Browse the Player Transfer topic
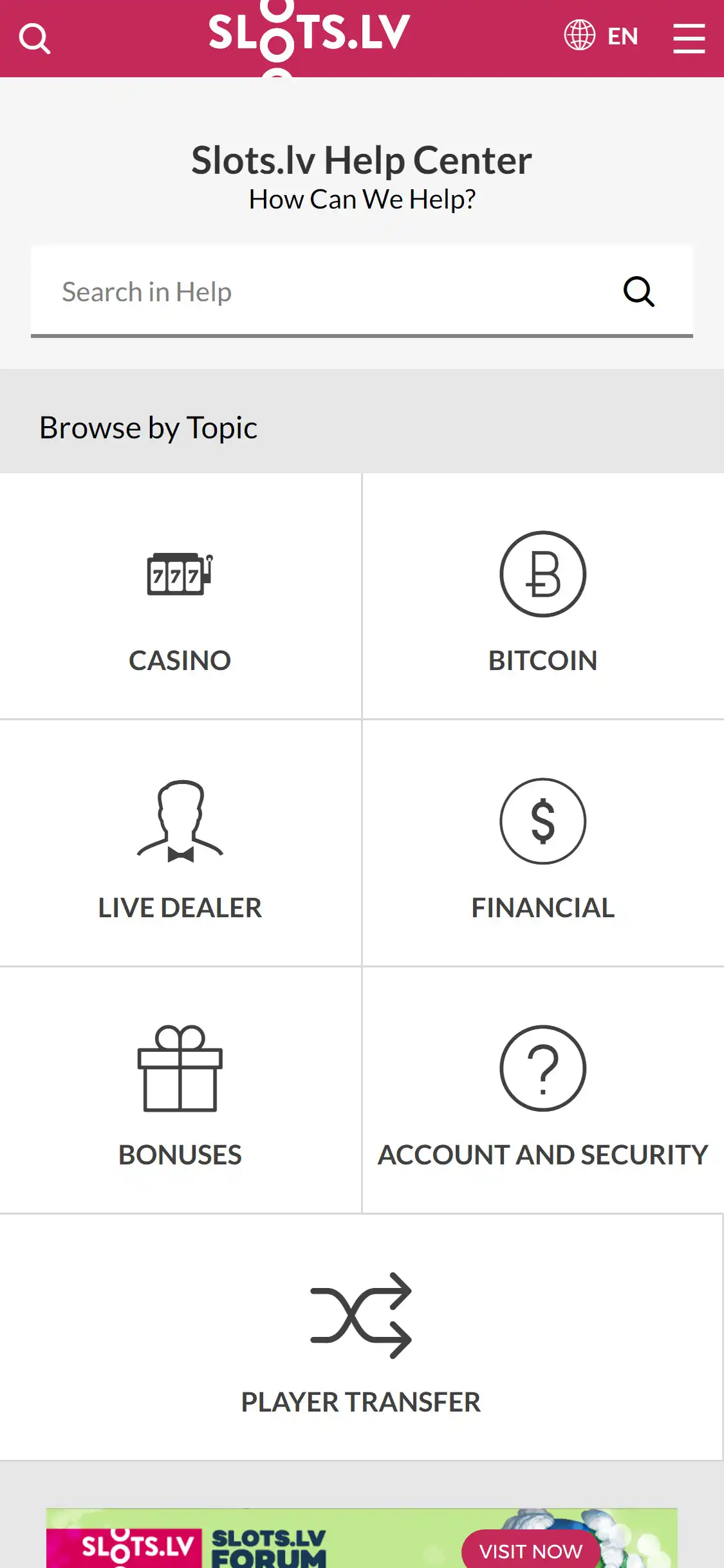 (361, 1338)
